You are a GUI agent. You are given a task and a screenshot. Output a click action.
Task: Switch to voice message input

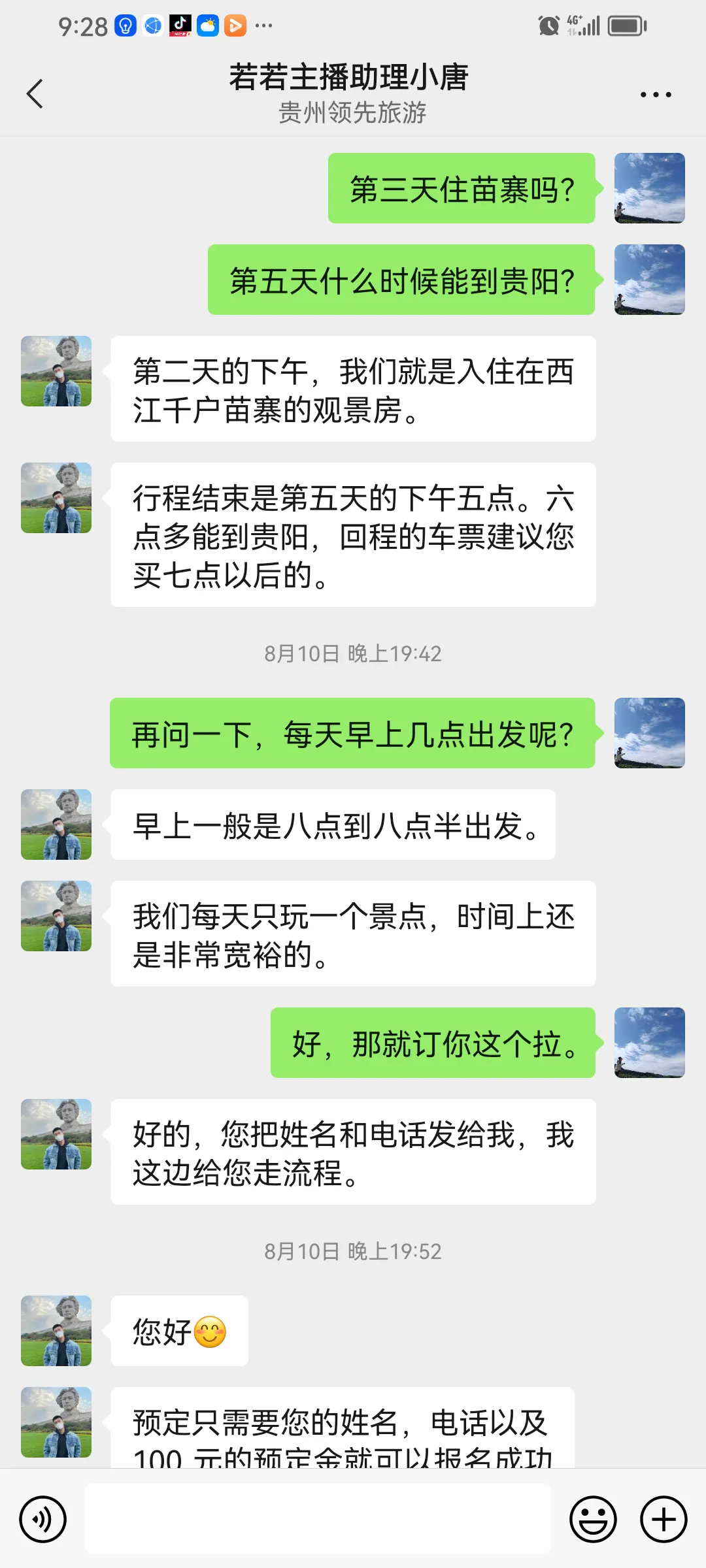click(43, 1519)
